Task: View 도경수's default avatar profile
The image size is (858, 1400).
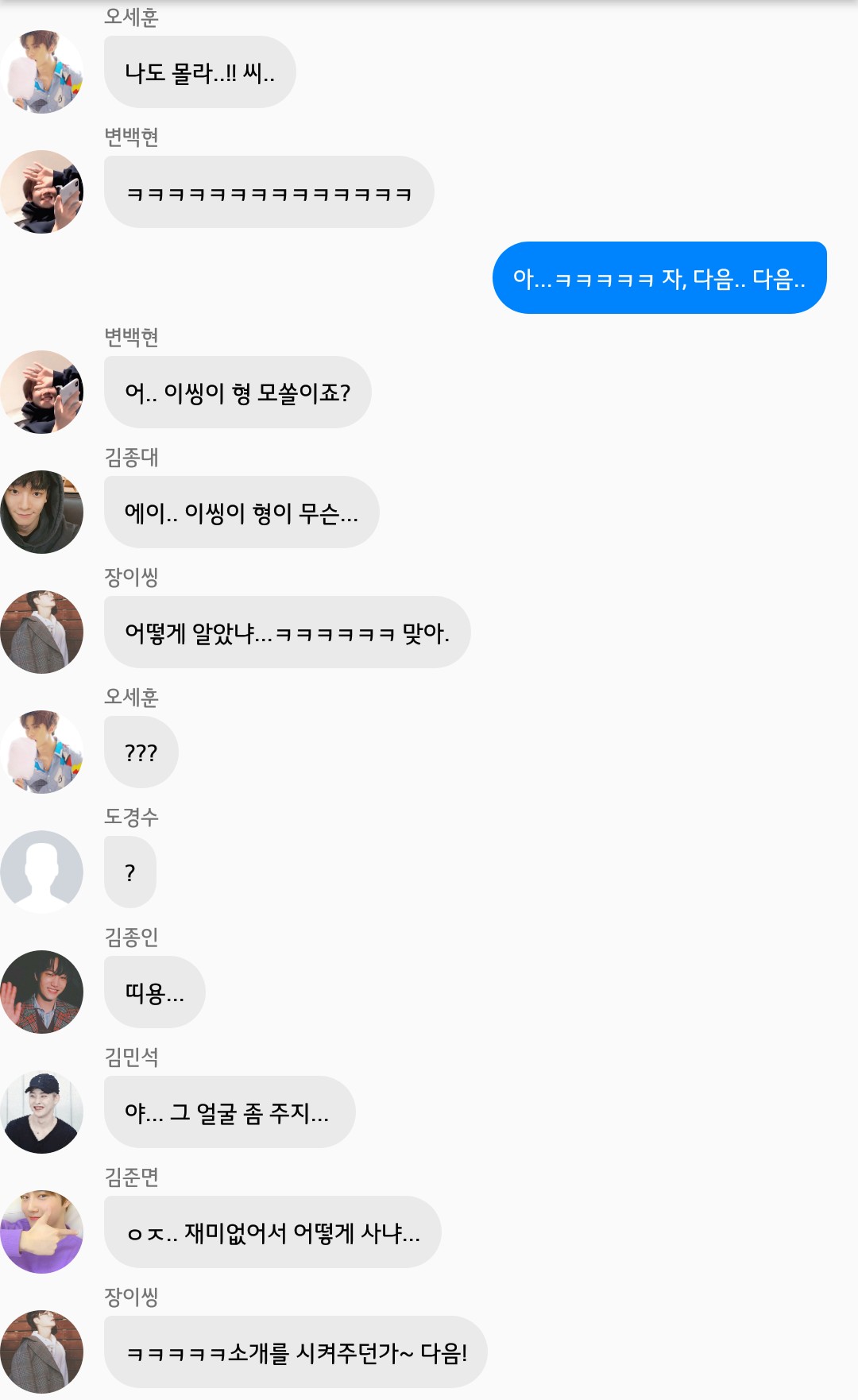Action: [x=42, y=872]
